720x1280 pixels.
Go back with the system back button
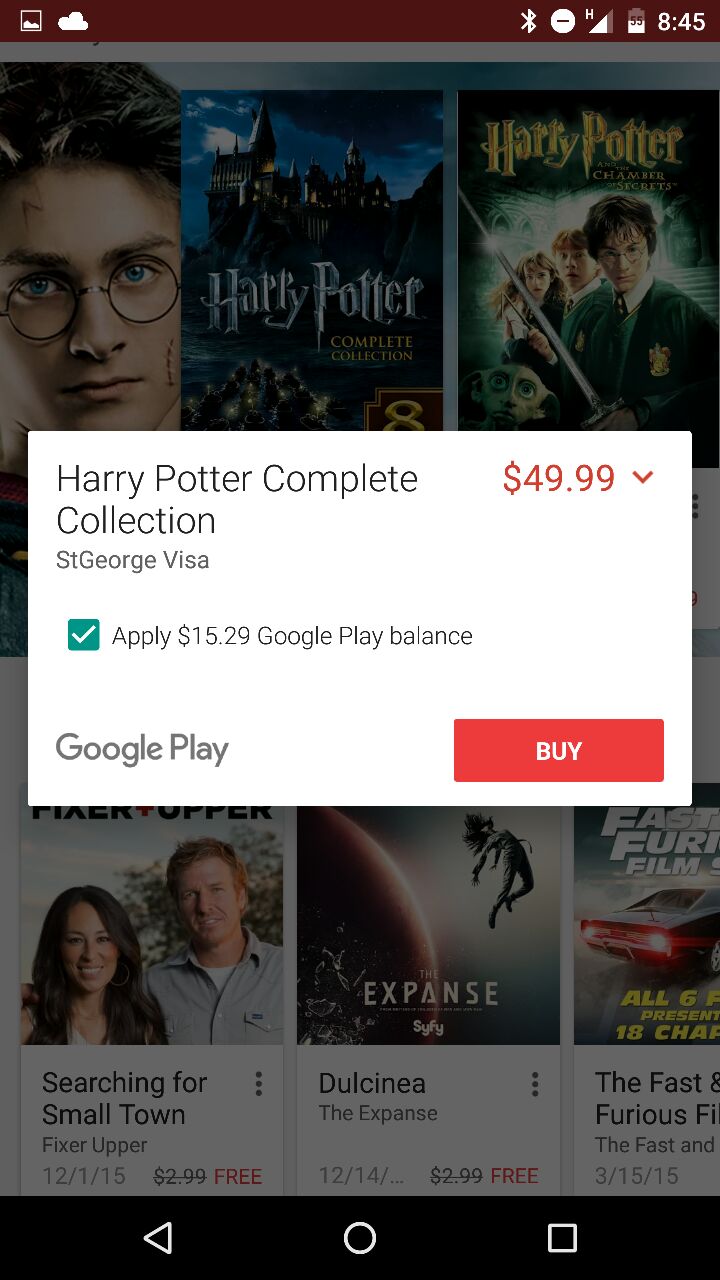tap(158, 1238)
